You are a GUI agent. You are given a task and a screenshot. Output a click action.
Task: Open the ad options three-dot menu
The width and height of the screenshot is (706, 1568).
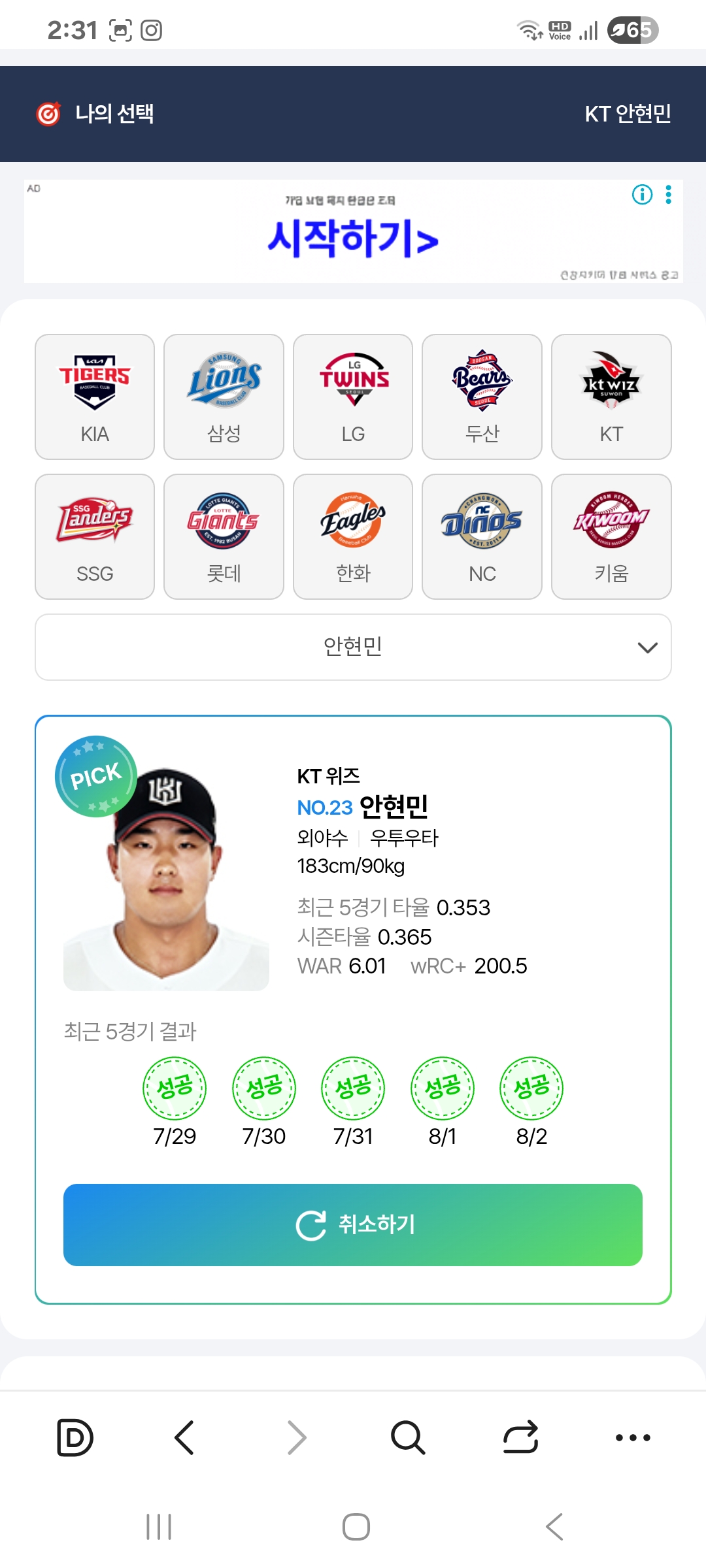point(668,194)
